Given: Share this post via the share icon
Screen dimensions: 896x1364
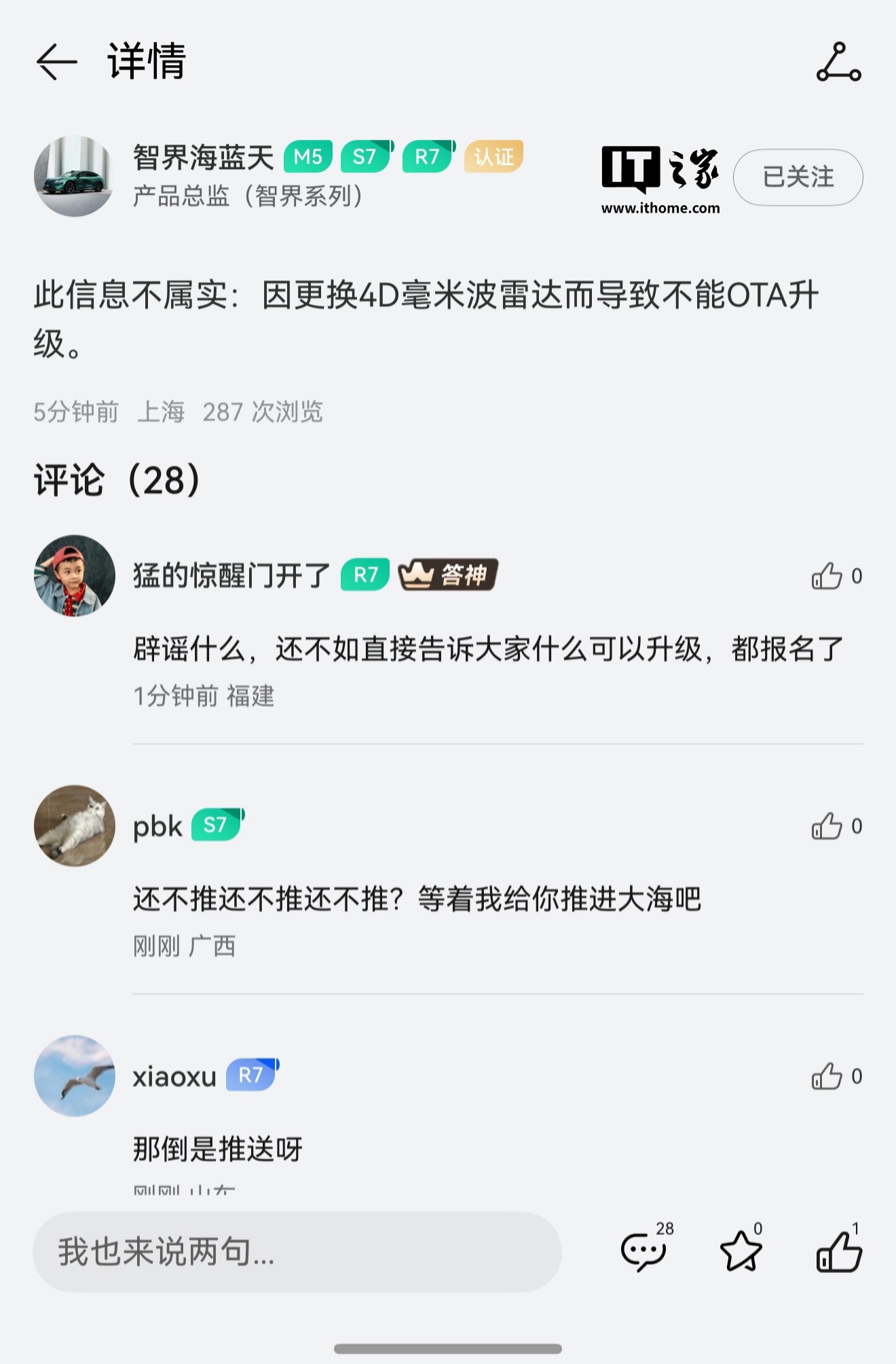Looking at the screenshot, I should 838,62.
